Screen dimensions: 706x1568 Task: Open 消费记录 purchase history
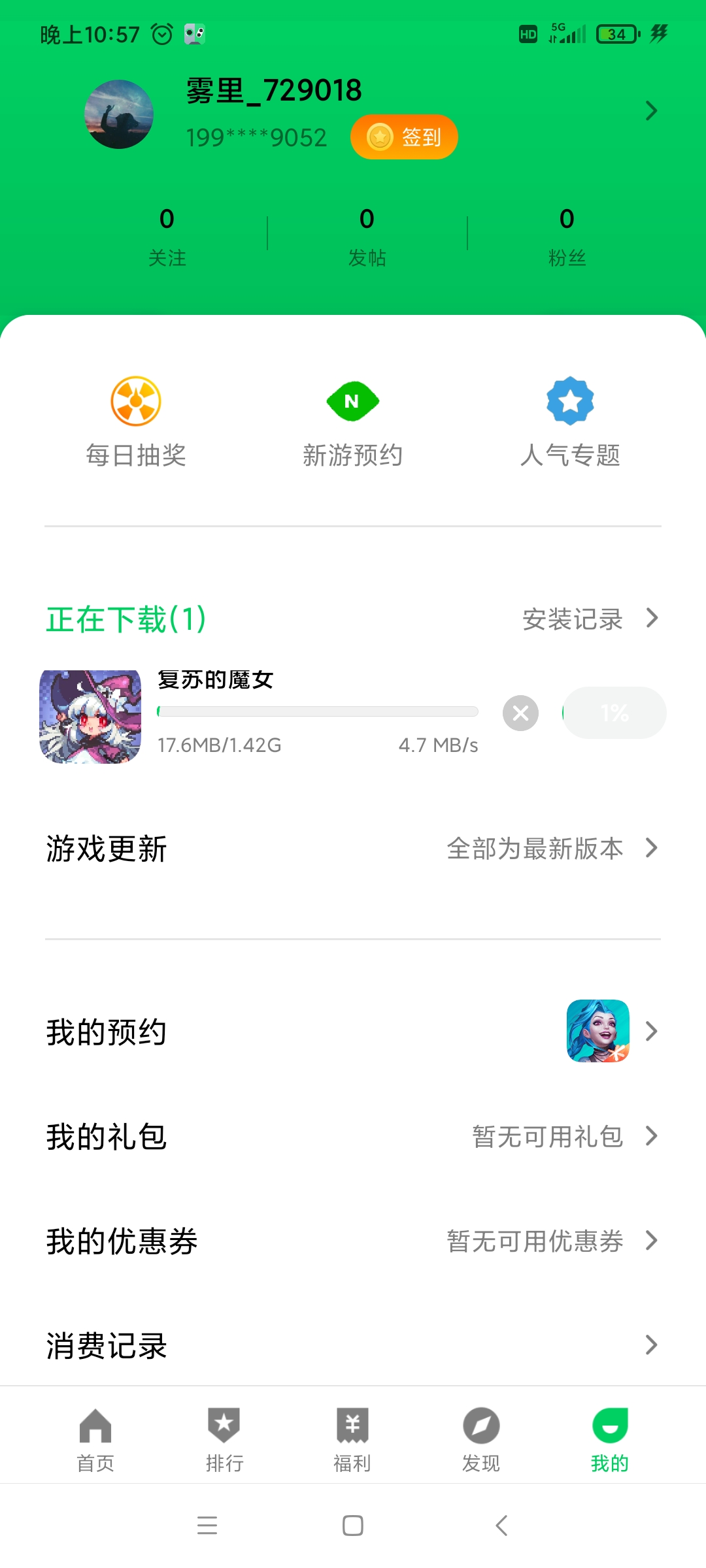353,1345
